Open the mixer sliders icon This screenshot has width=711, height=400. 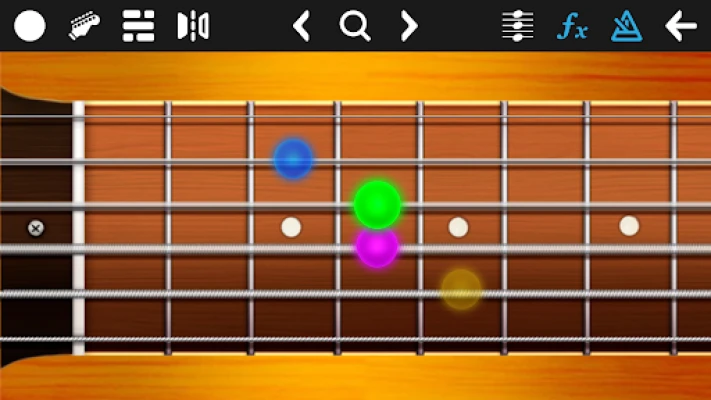tap(517, 26)
